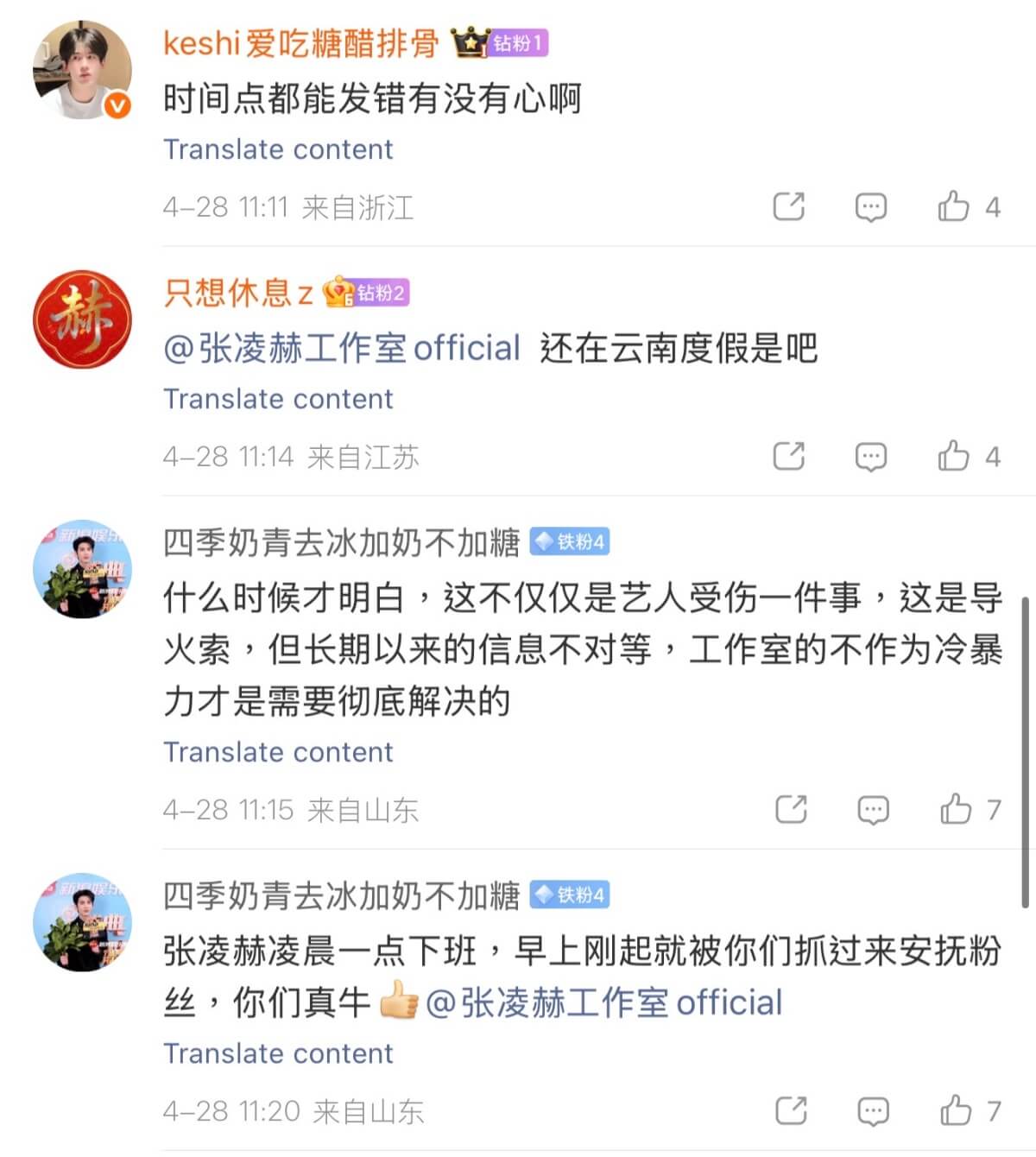Share keshi爱吃糖醋排骨's comment
The height and width of the screenshot is (1157, 1036).
[788, 206]
